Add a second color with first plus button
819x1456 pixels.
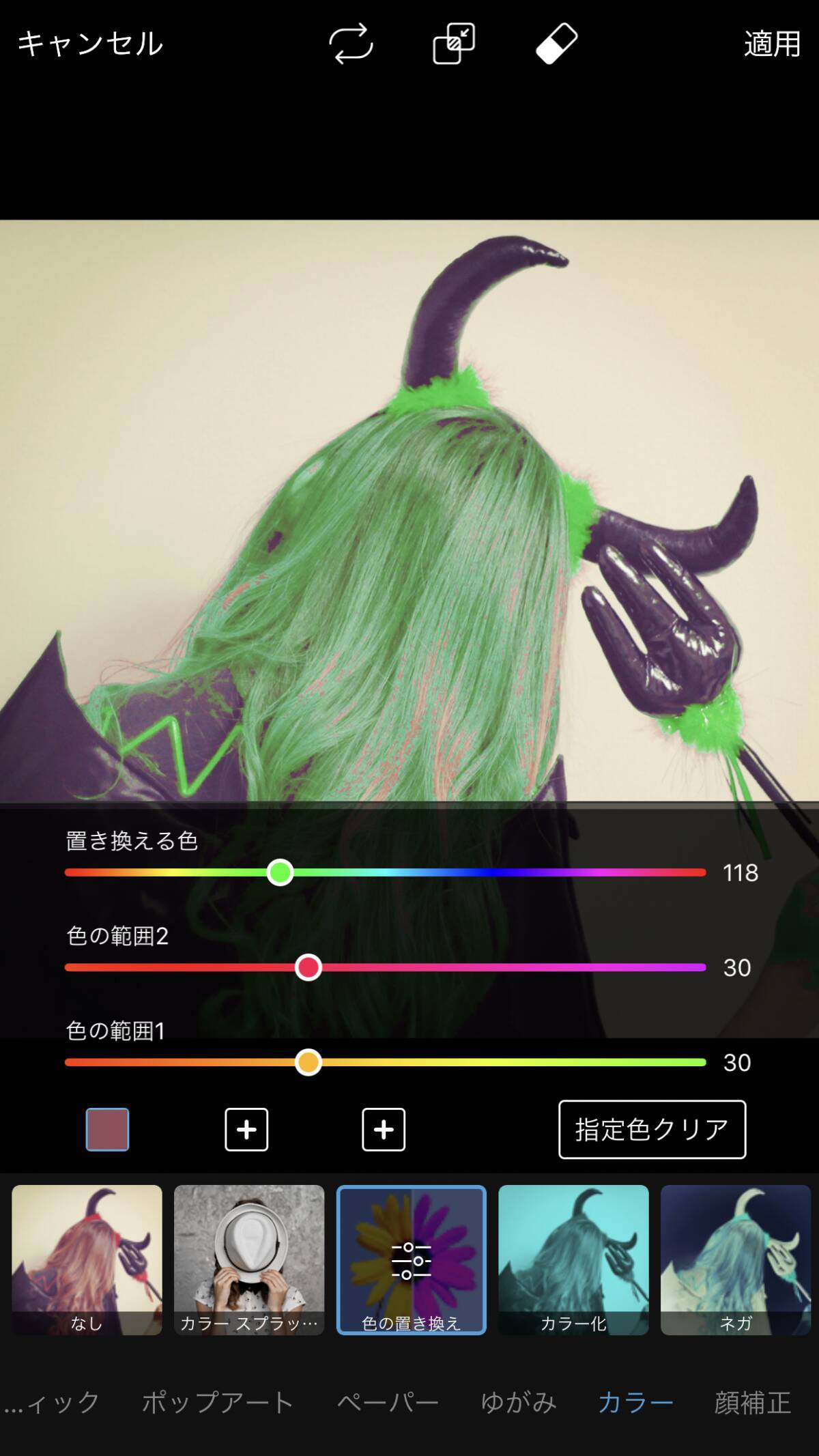tap(246, 1130)
